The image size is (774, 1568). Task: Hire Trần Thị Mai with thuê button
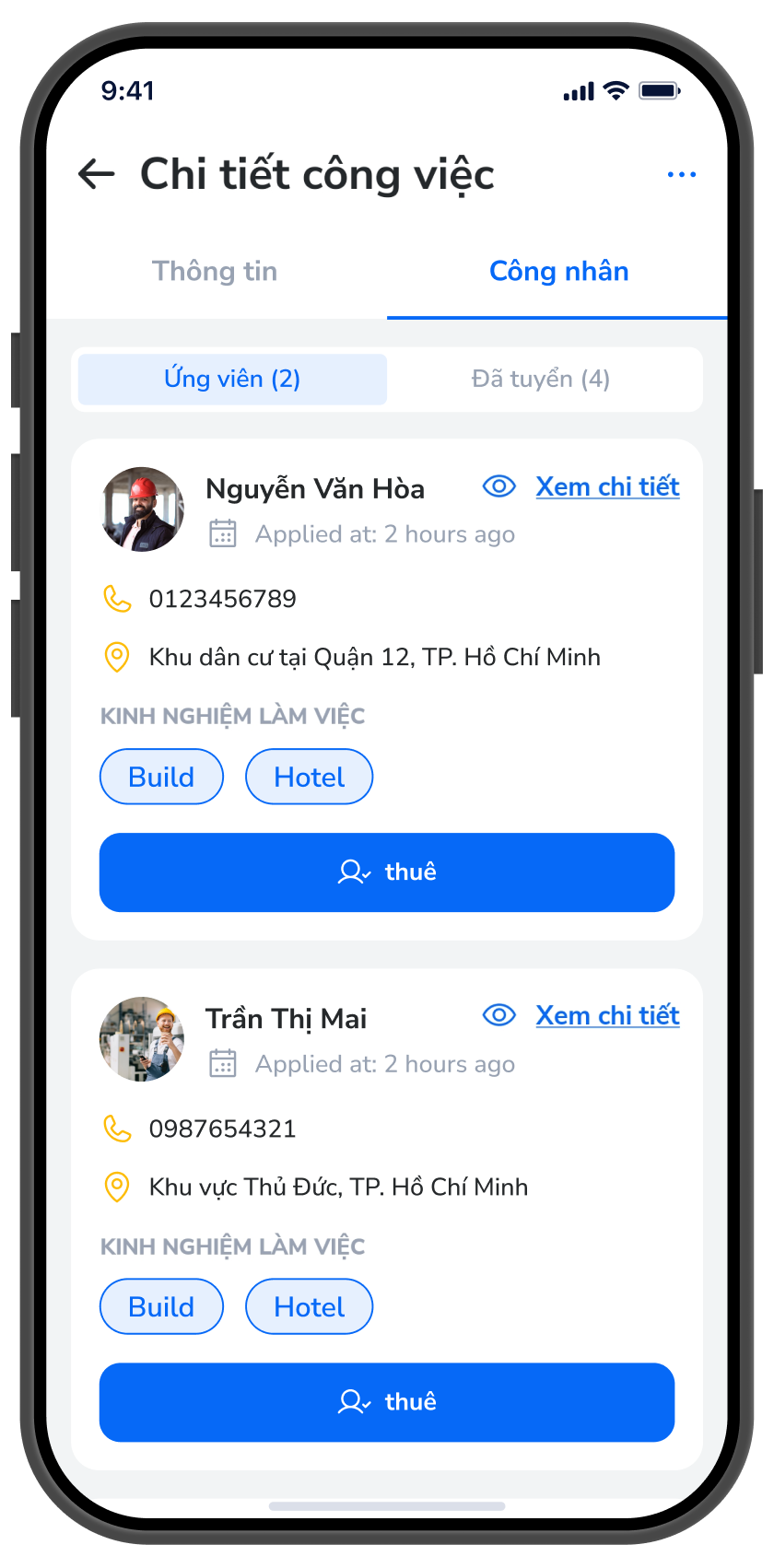point(387,1402)
